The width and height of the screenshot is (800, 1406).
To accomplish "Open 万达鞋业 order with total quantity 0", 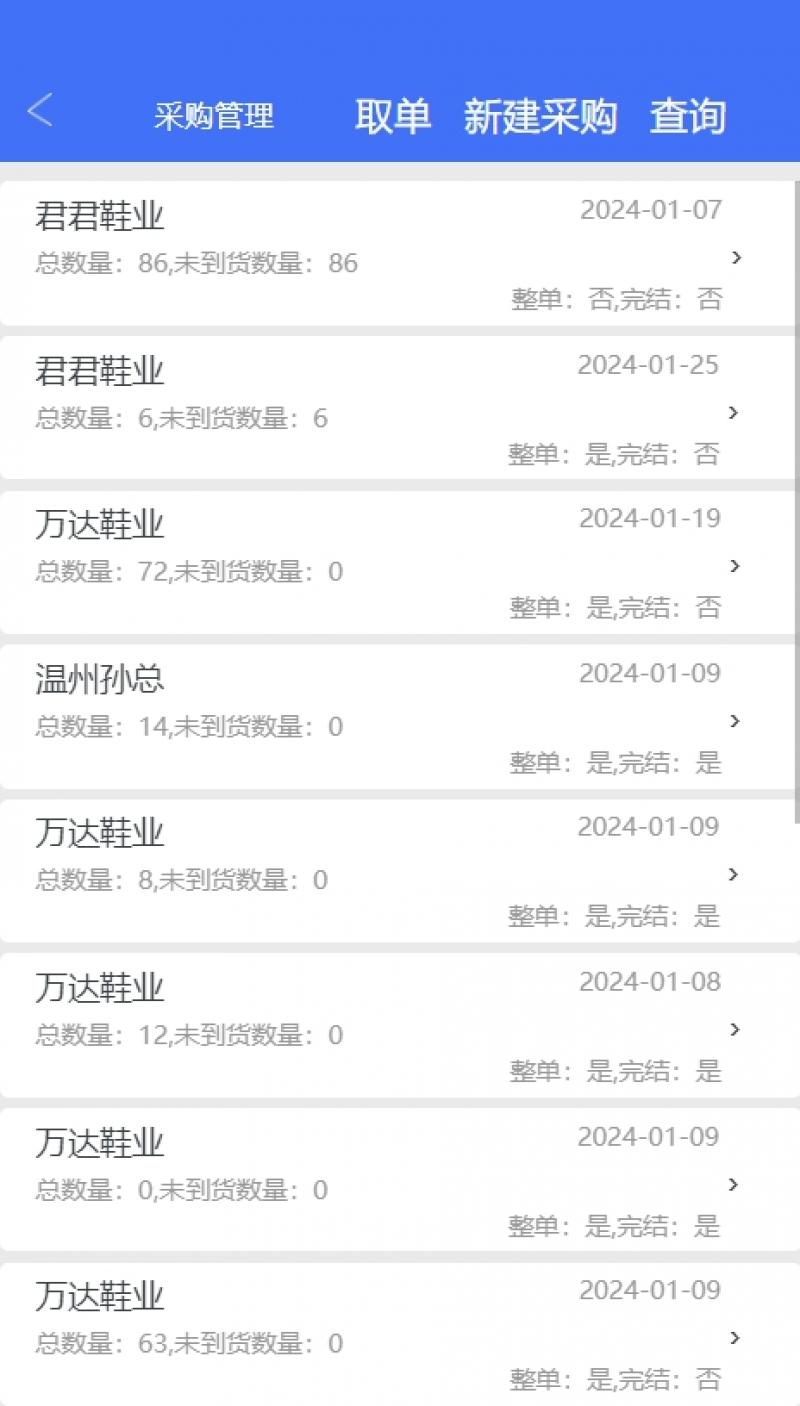I will click(400, 1180).
